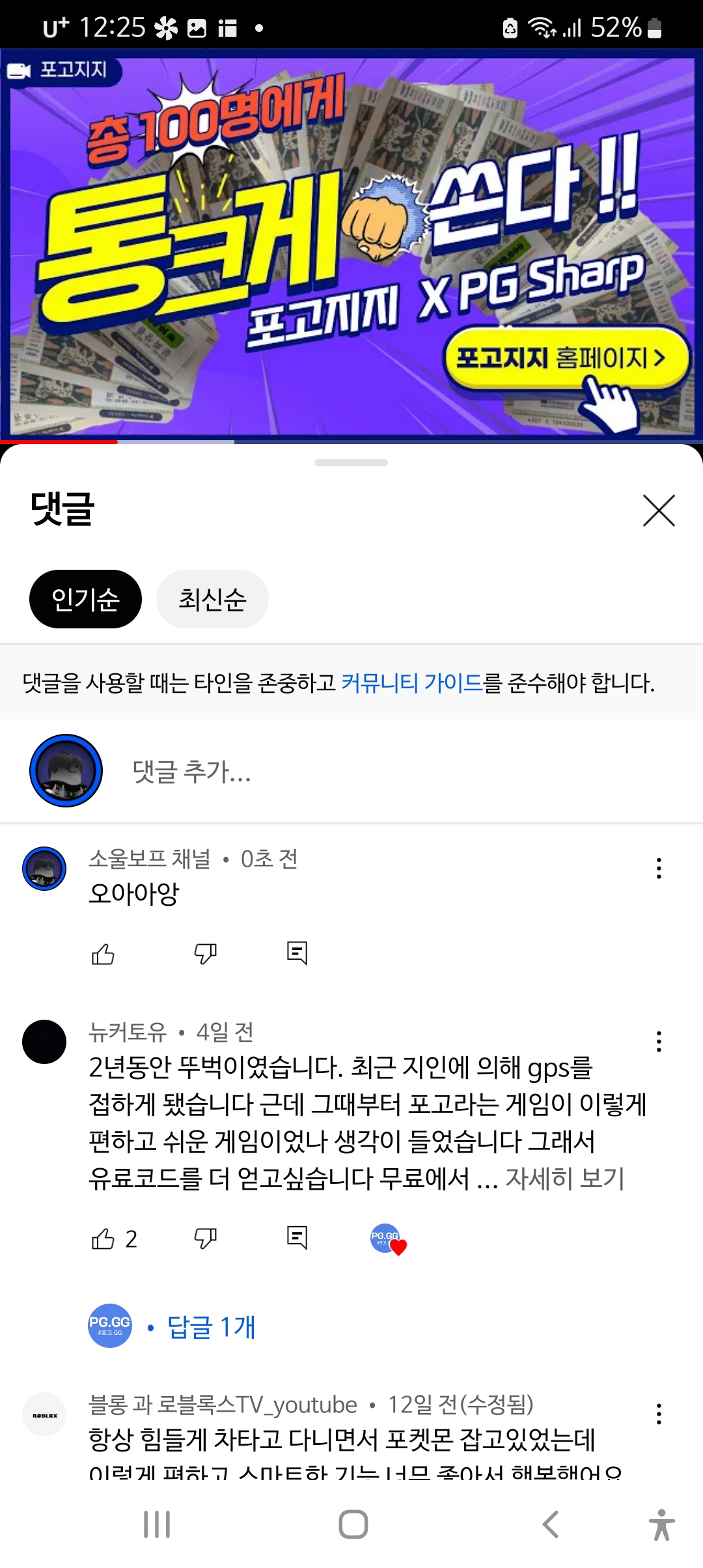Viewport: 703px width, 1568px height.
Task: Close the 댓글 comments panel
Action: pyautogui.click(x=659, y=511)
